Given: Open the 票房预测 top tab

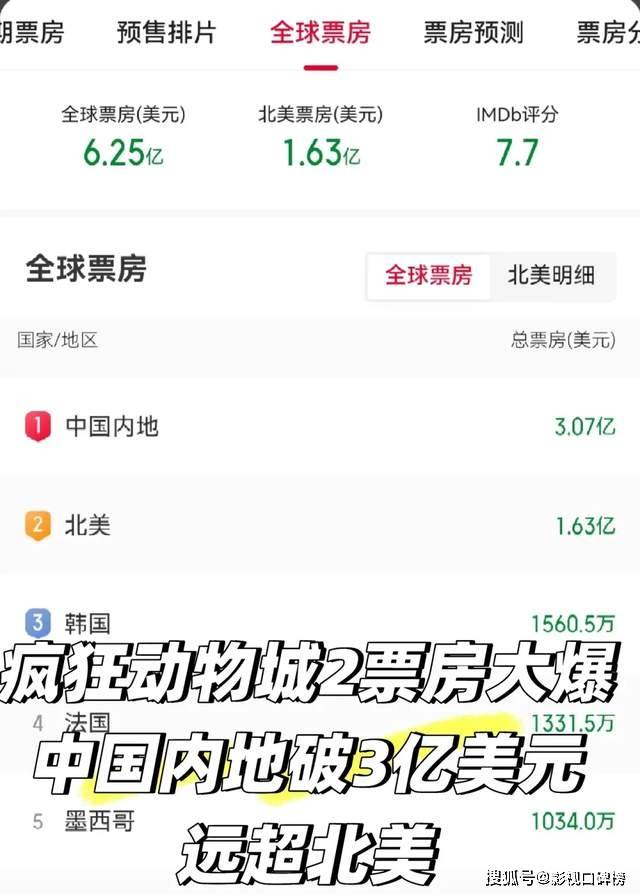Looking at the screenshot, I should [473, 32].
